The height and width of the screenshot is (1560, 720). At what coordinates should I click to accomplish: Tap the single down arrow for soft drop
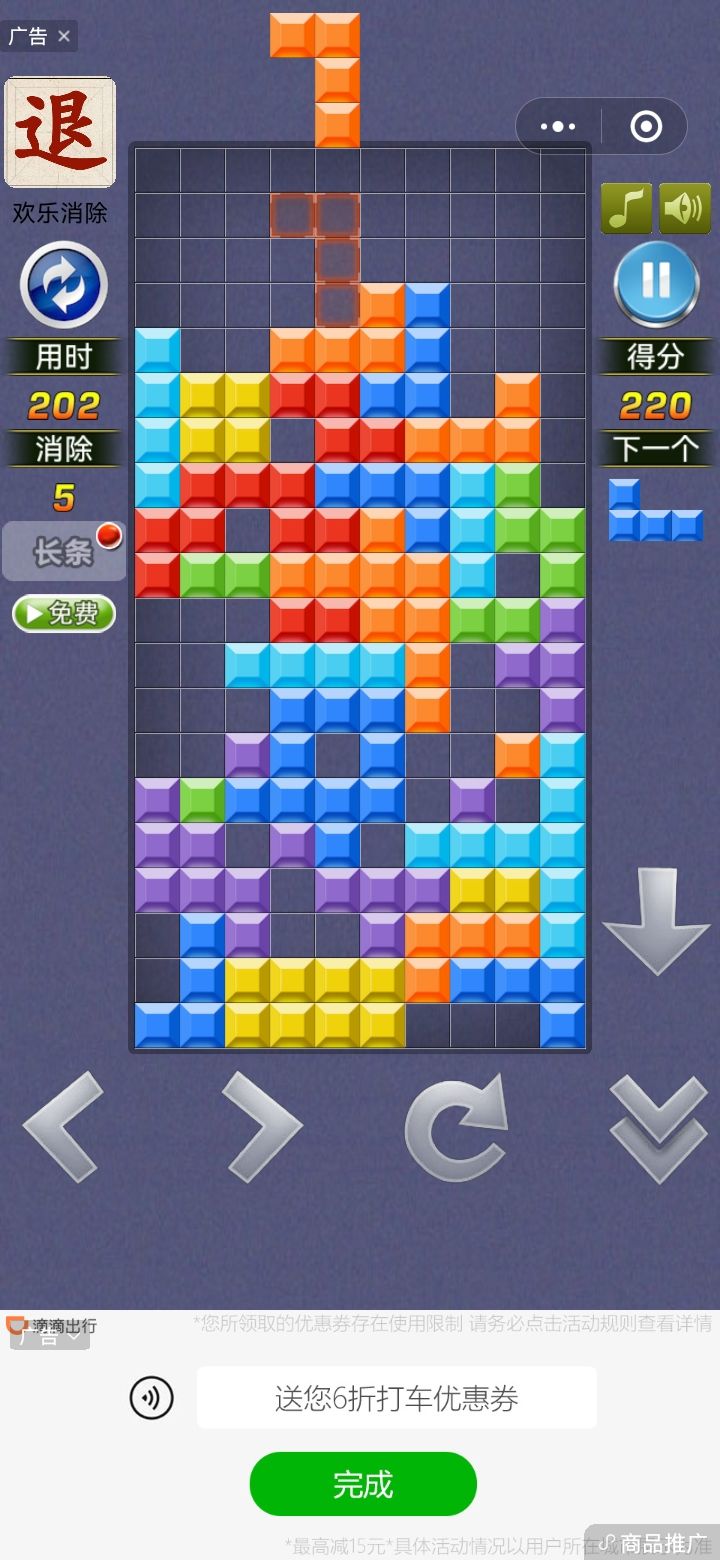tap(656, 921)
